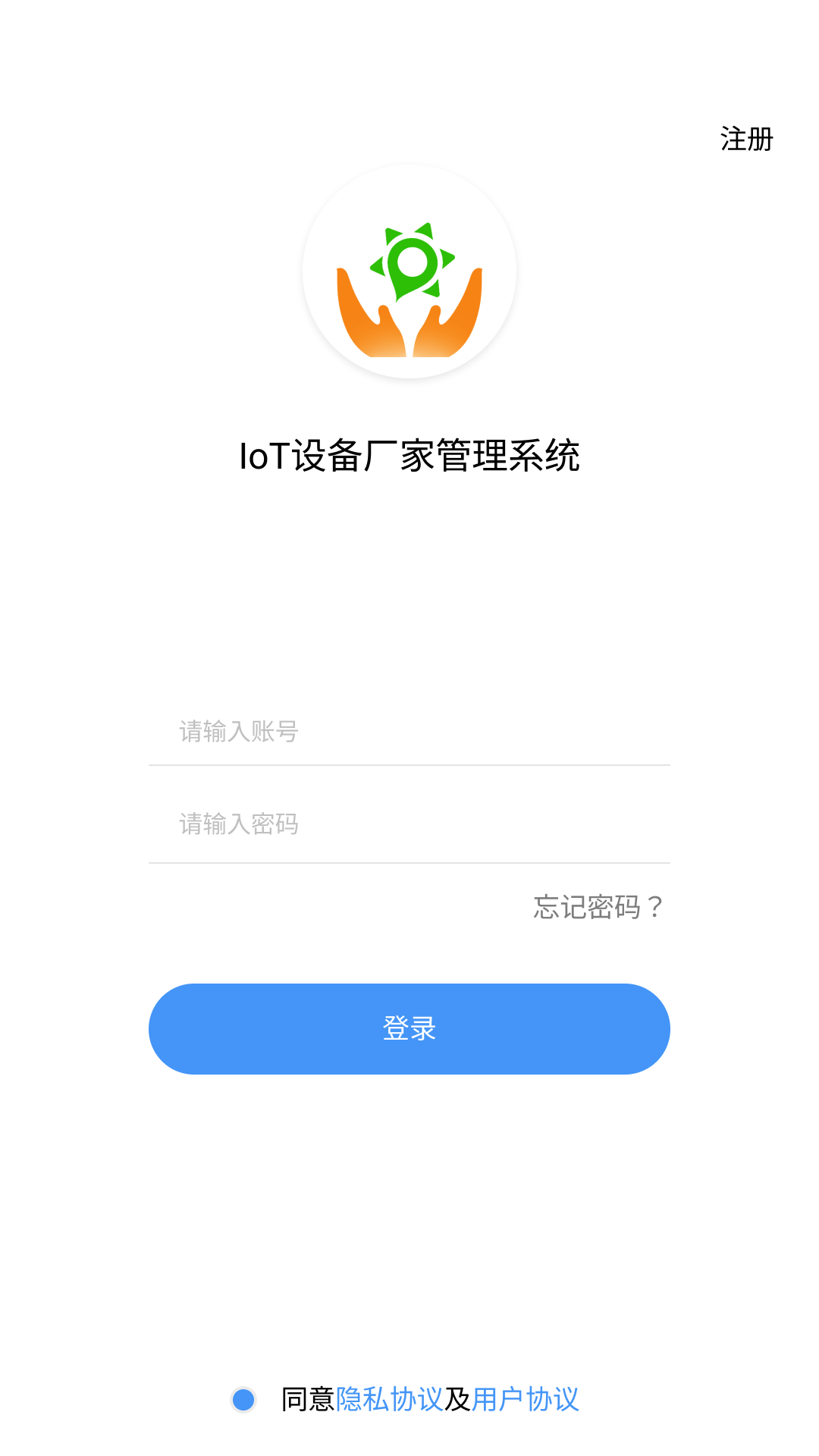The width and height of the screenshot is (819, 1456).
Task: Click the 请输入账号 account field
Action: click(409, 733)
